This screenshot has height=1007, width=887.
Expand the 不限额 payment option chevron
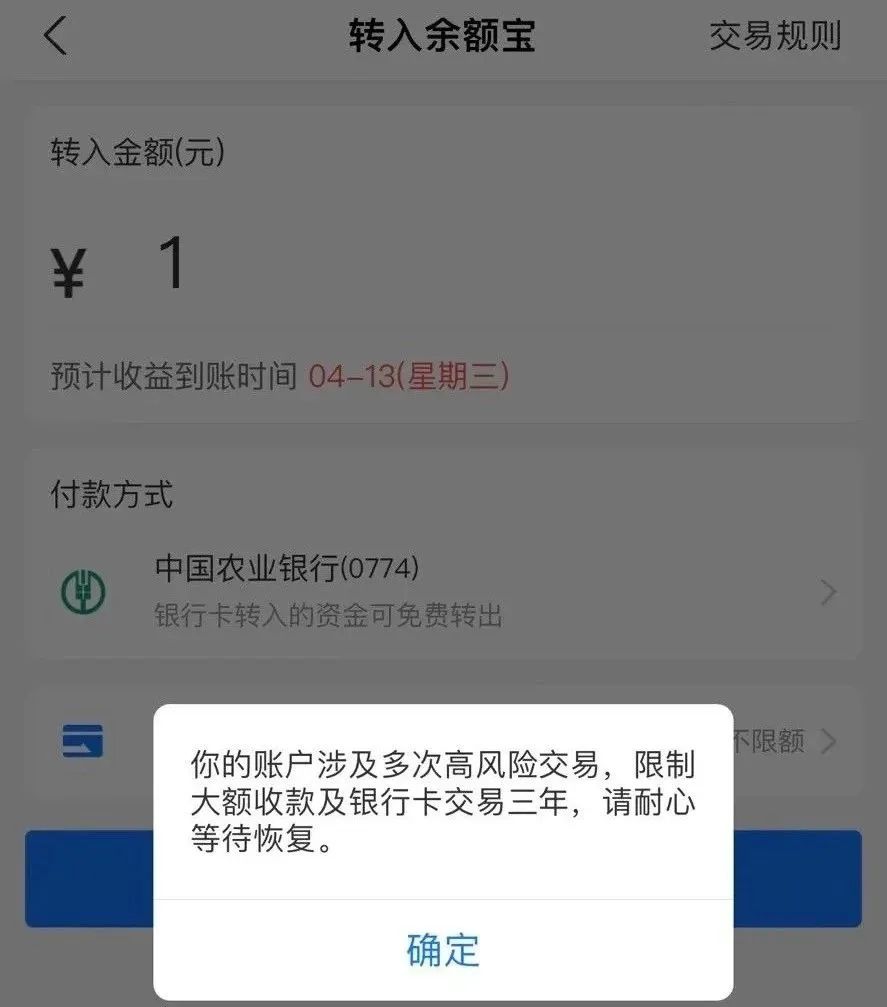coord(828,741)
